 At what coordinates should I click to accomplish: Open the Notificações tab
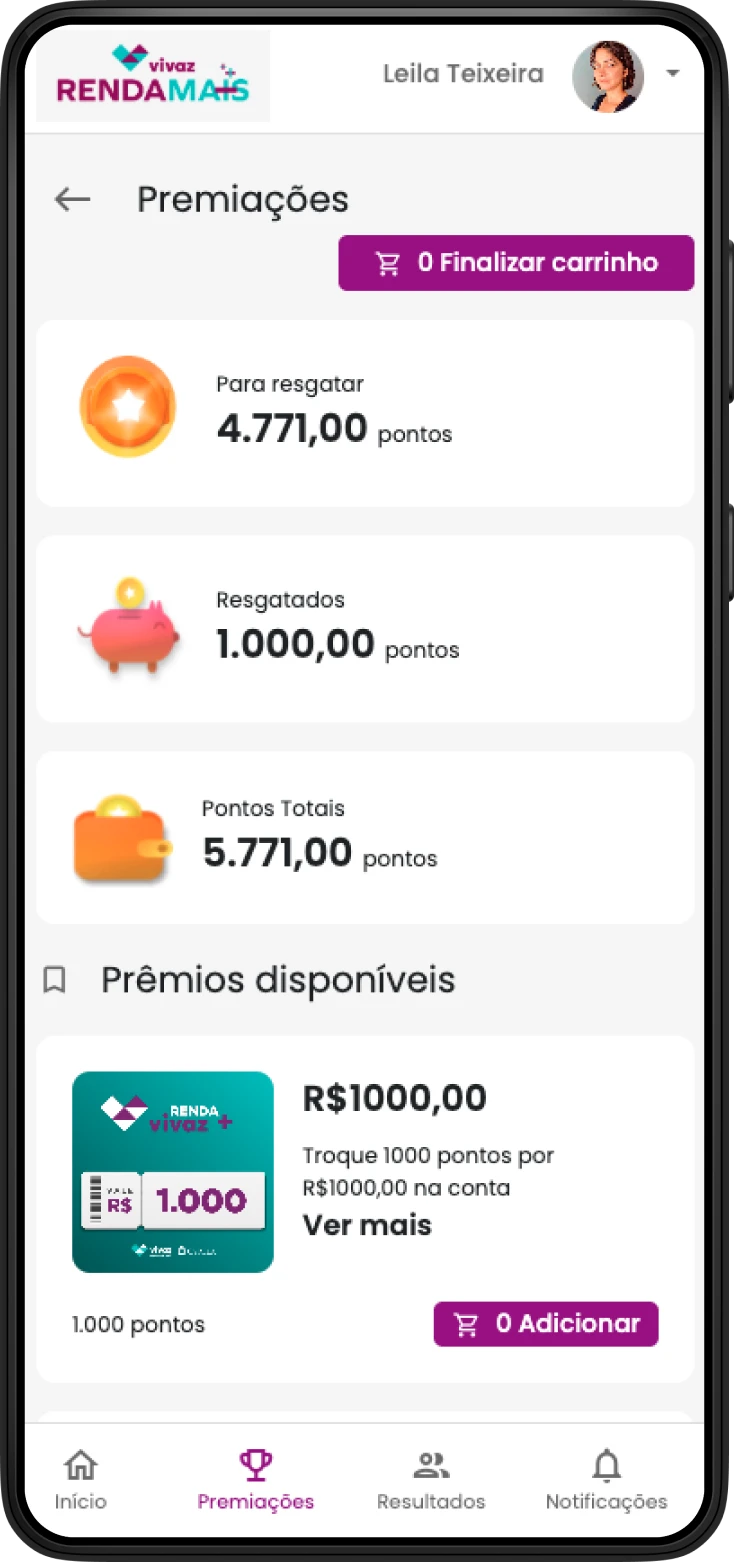[606, 1481]
